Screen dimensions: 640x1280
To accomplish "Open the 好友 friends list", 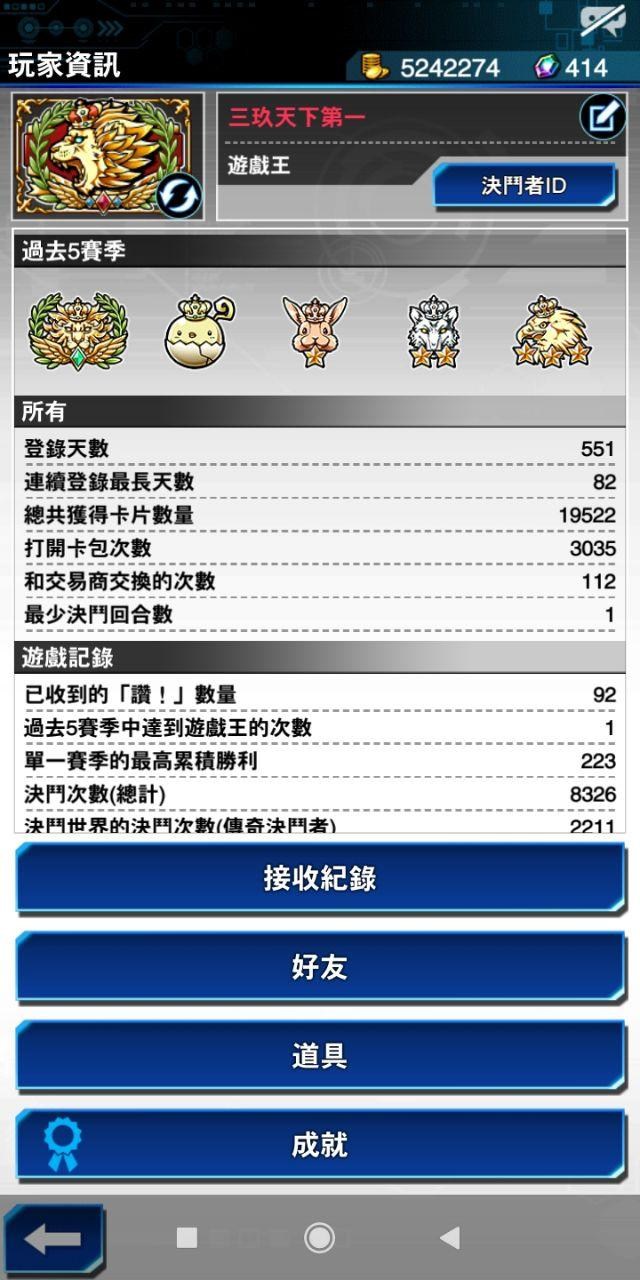I will click(320, 967).
